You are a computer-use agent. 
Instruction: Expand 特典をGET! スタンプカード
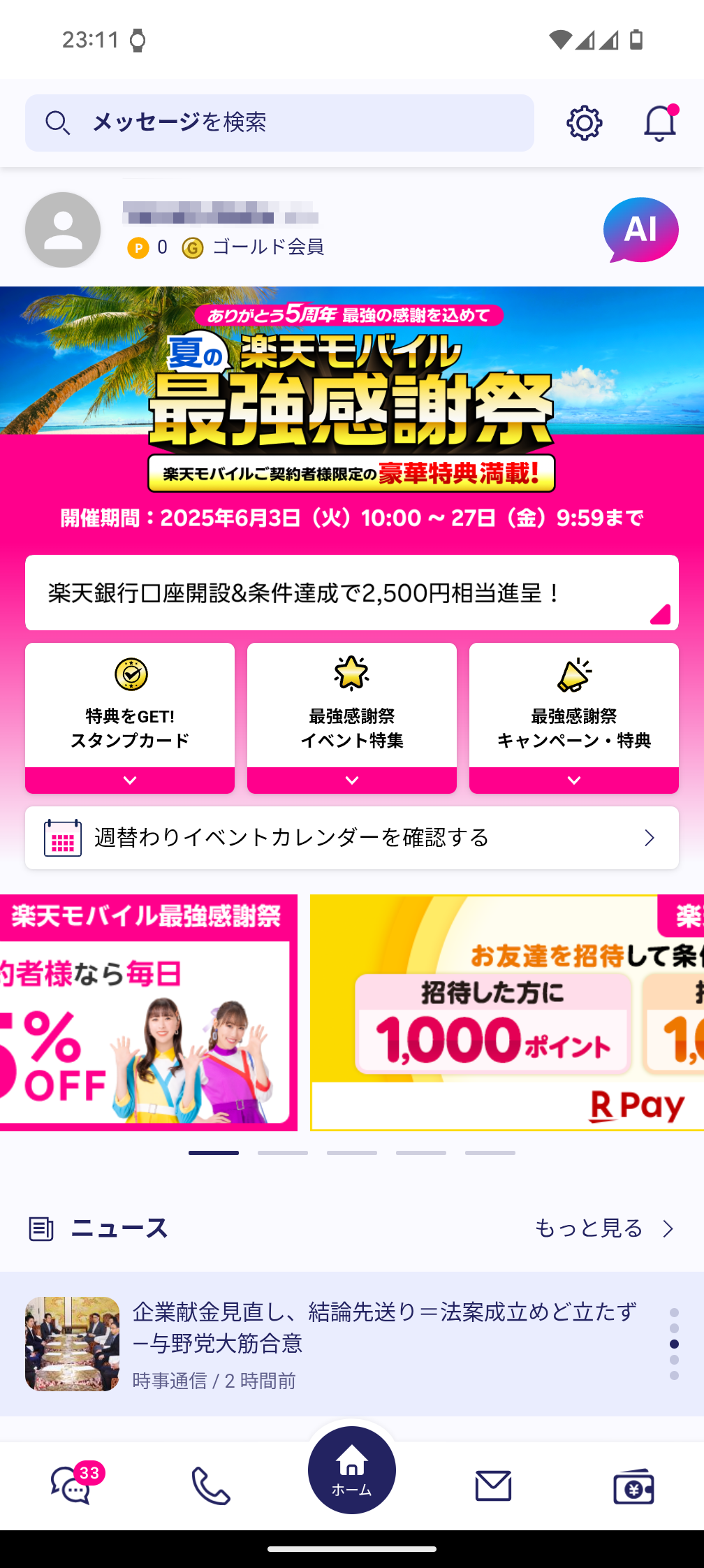point(130,718)
